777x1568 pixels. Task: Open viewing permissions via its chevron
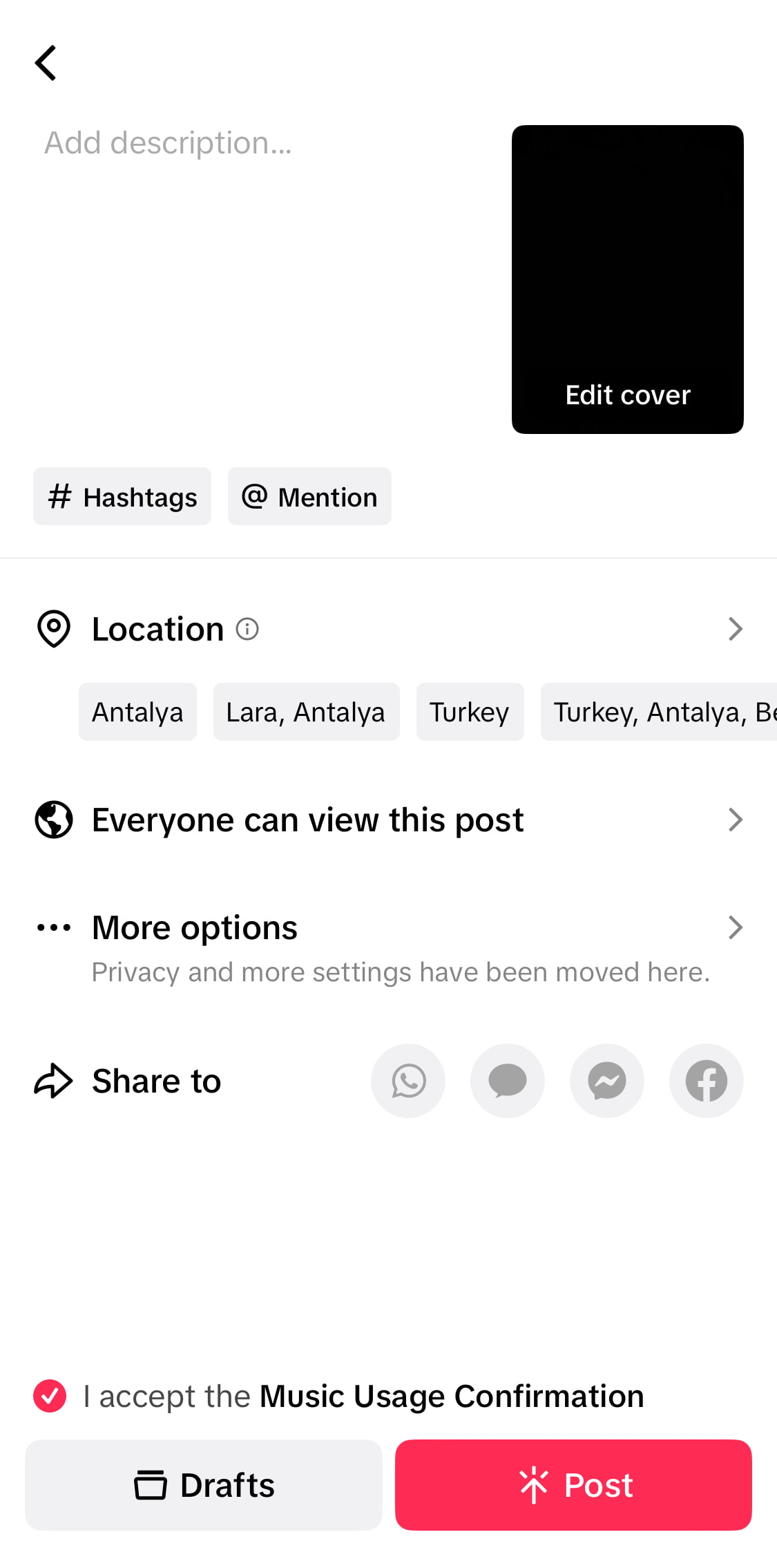[736, 820]
